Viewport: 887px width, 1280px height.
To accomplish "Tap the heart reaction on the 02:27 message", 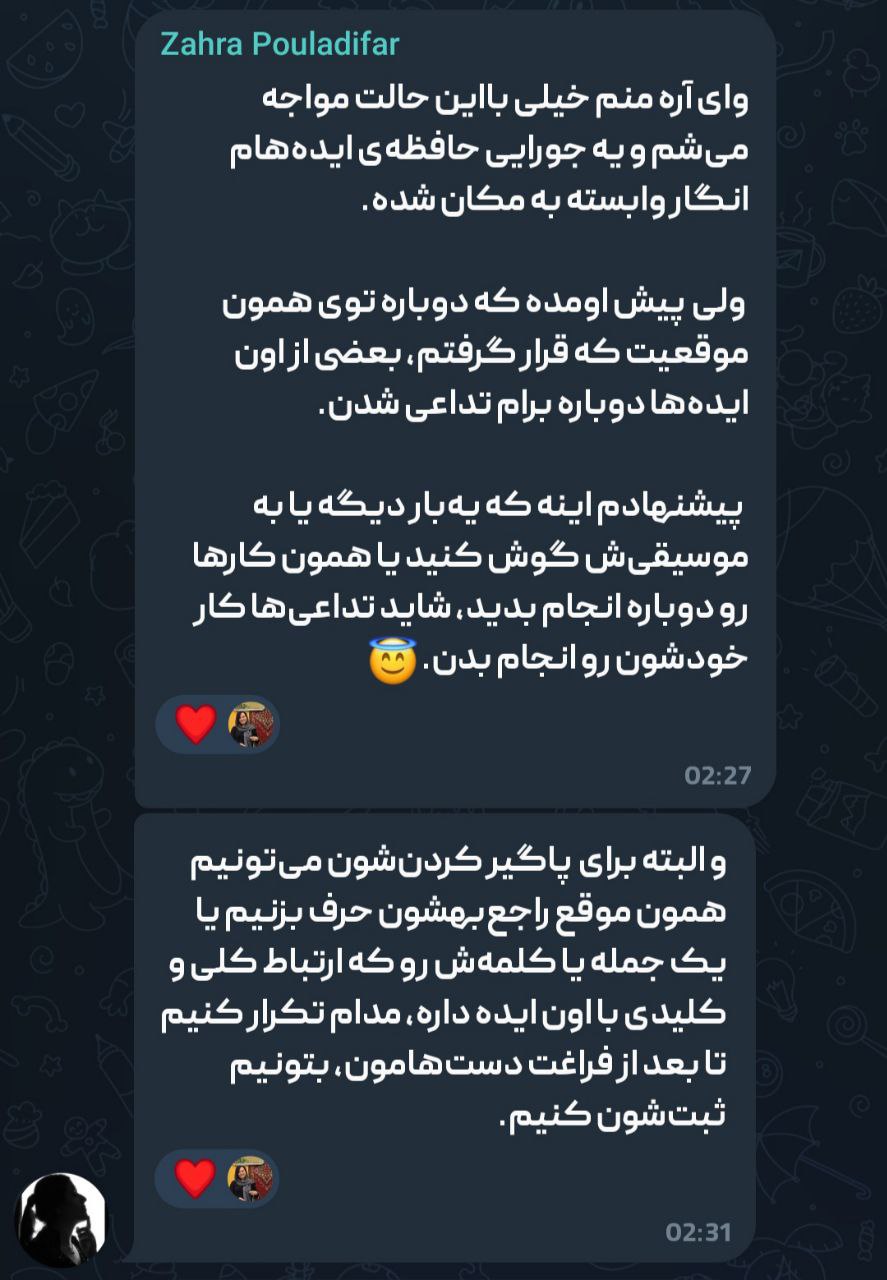I will click(196, 724).
